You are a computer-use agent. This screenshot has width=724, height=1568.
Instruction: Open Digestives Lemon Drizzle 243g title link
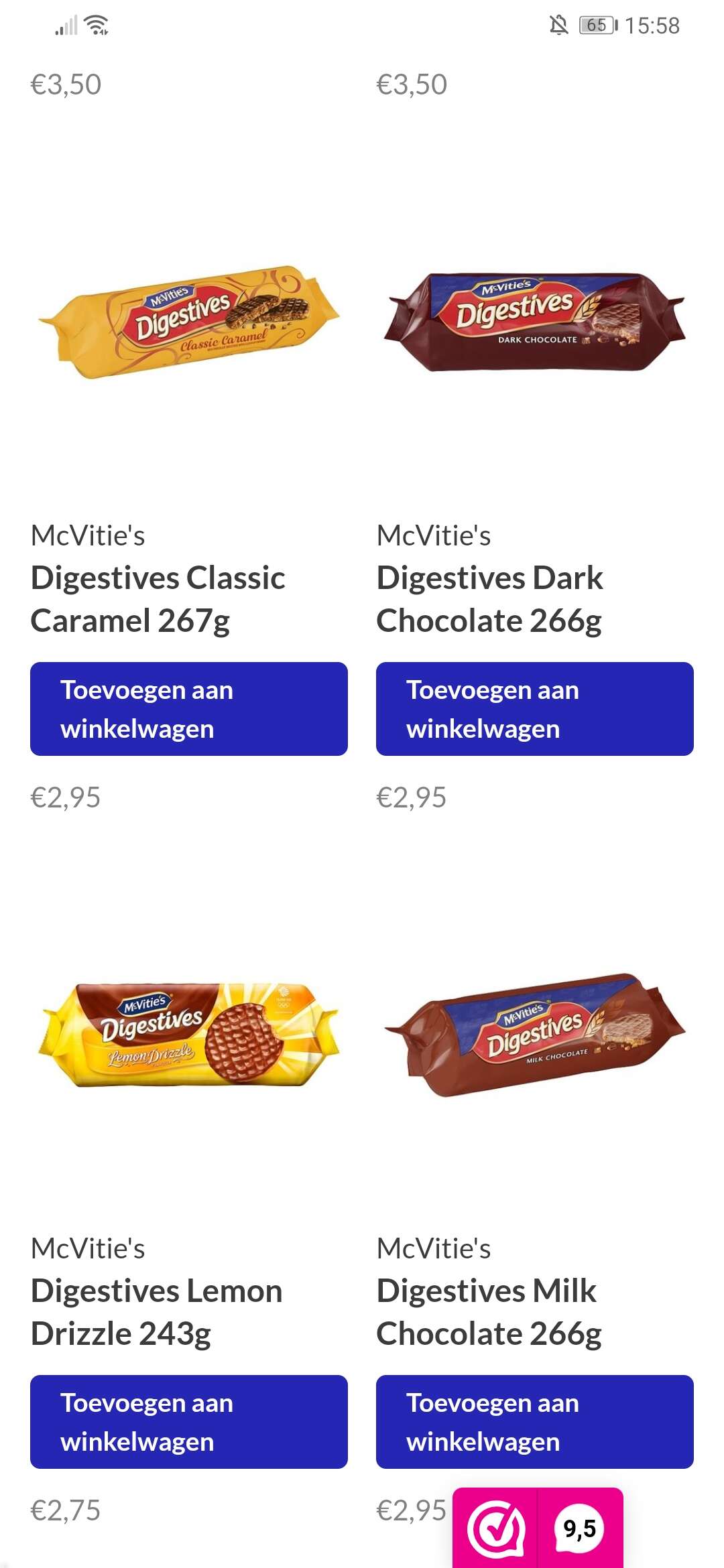point(157,1312)
